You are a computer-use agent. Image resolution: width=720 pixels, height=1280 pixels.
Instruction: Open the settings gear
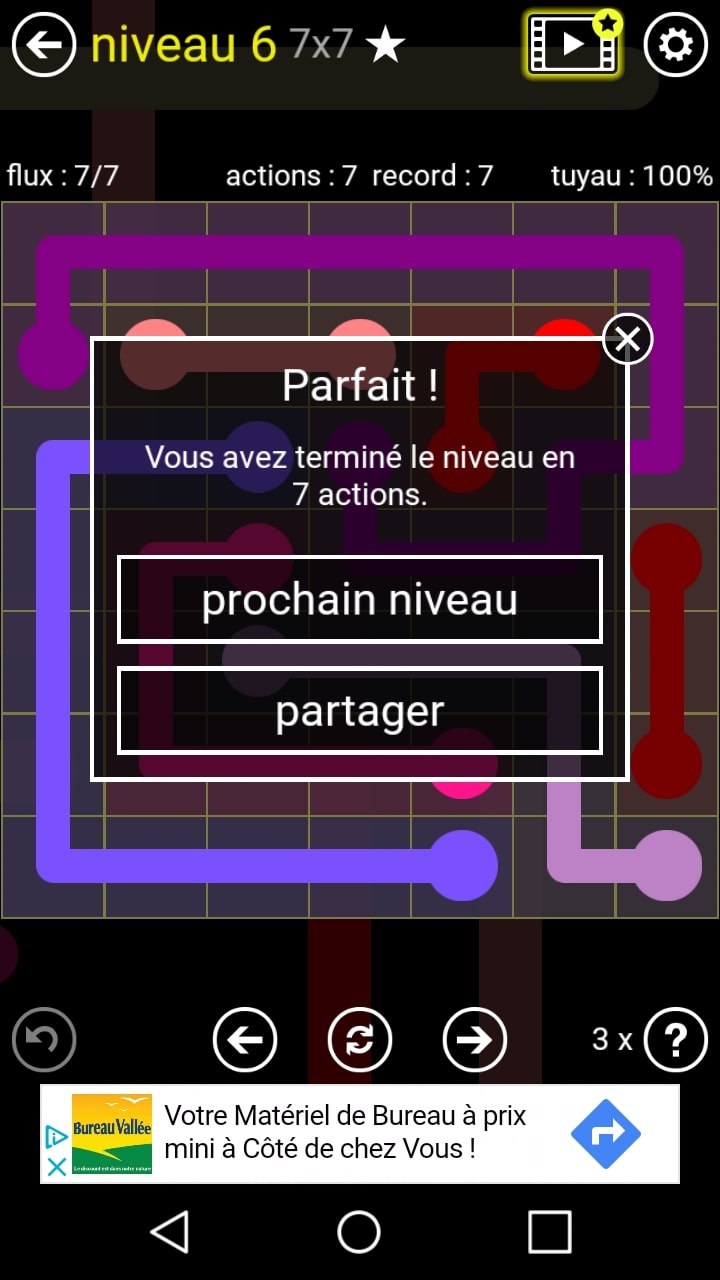(676, 44)
